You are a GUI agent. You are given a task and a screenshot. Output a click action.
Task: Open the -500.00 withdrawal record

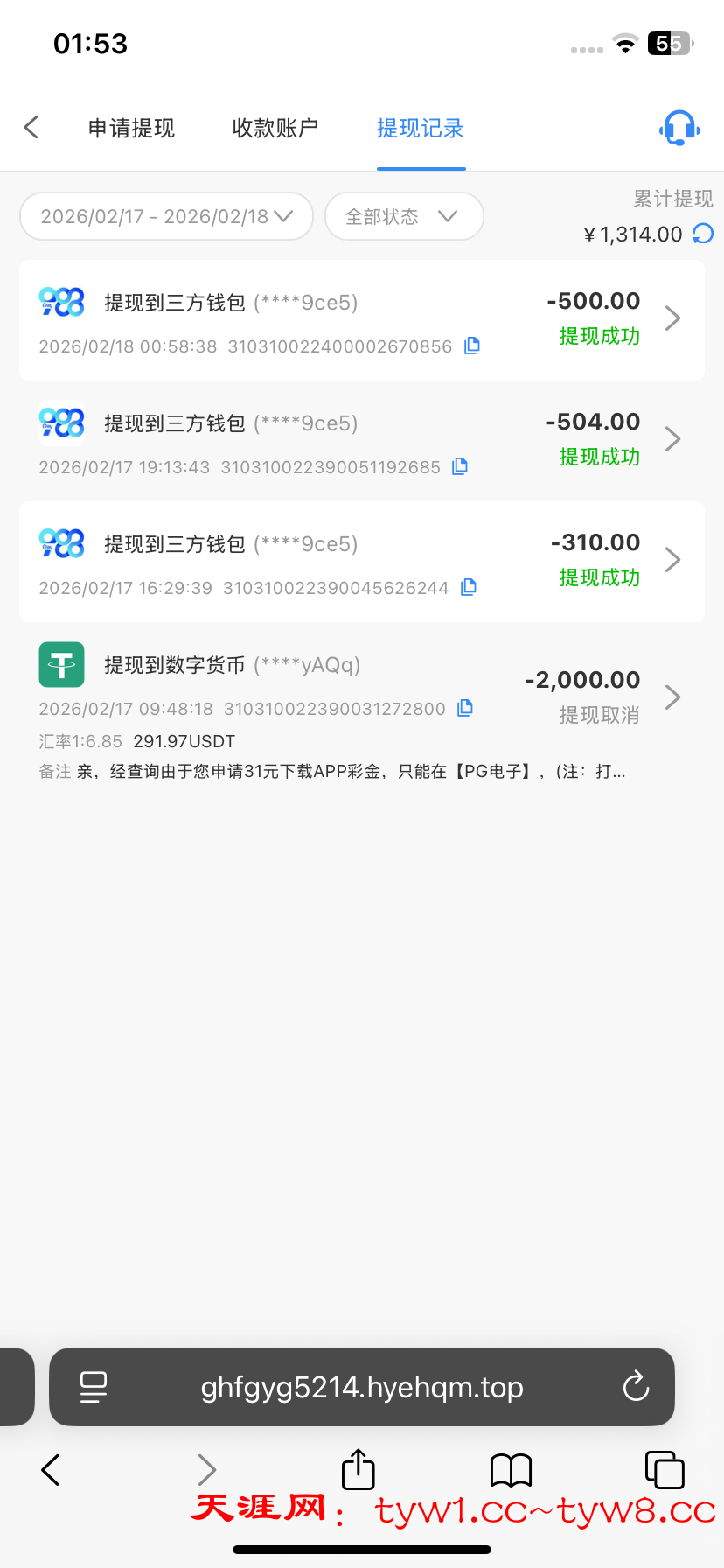(361, 319)
